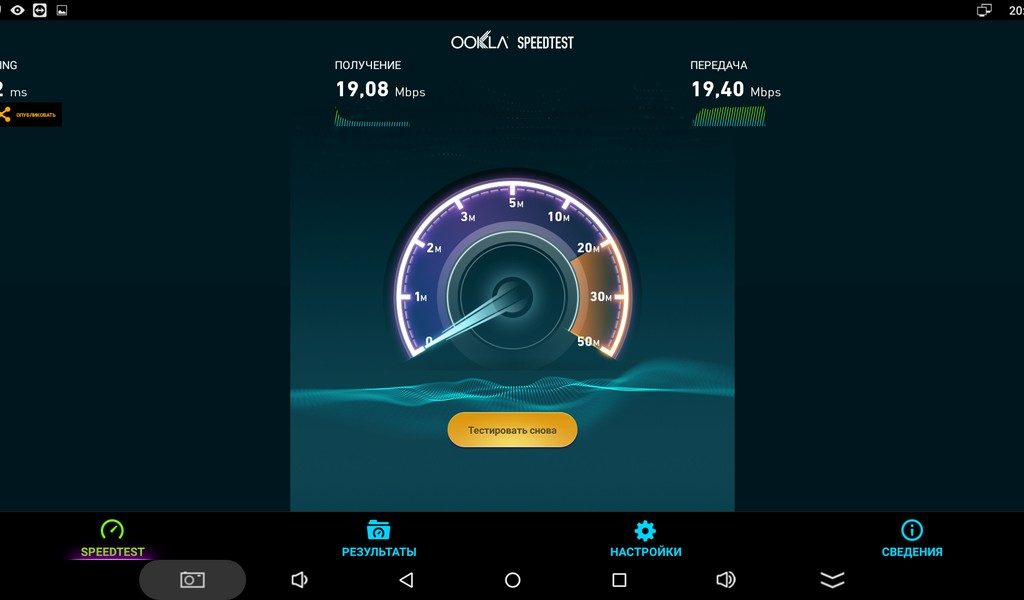Hide the navigation bar with the chevron
Screen dimensions: 1024x600
[832, 580]
